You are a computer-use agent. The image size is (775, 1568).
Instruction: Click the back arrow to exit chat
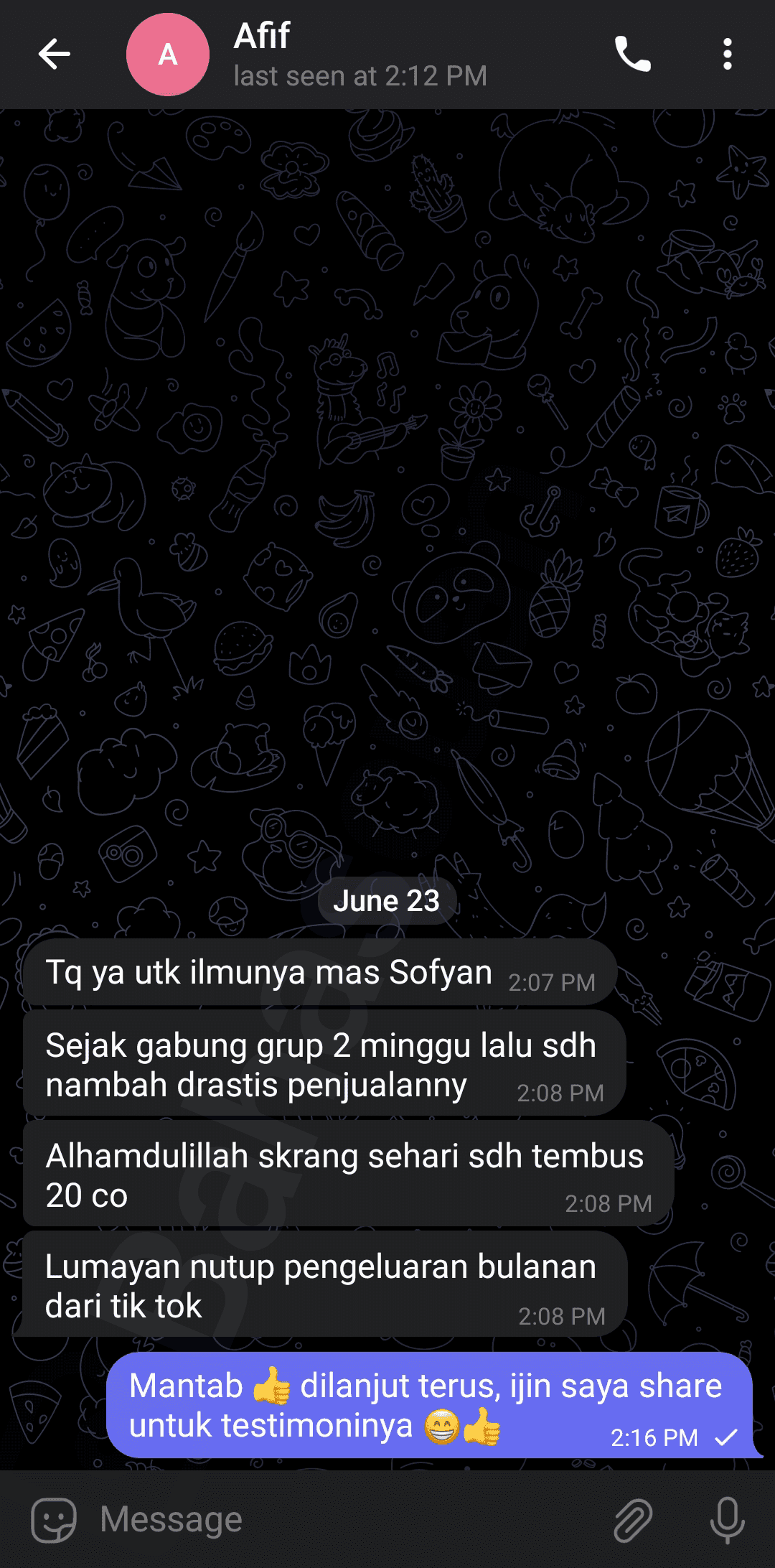click(52, 55)
